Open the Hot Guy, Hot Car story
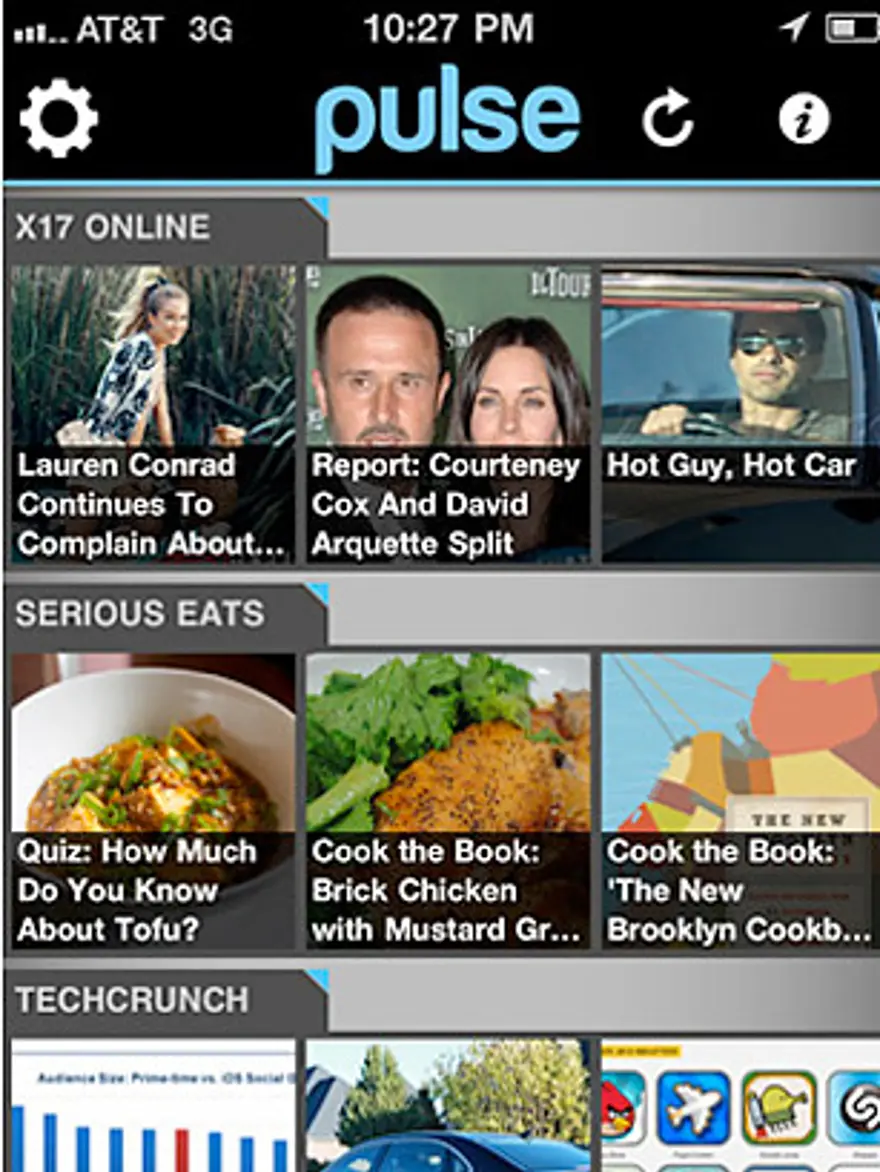 740,412
